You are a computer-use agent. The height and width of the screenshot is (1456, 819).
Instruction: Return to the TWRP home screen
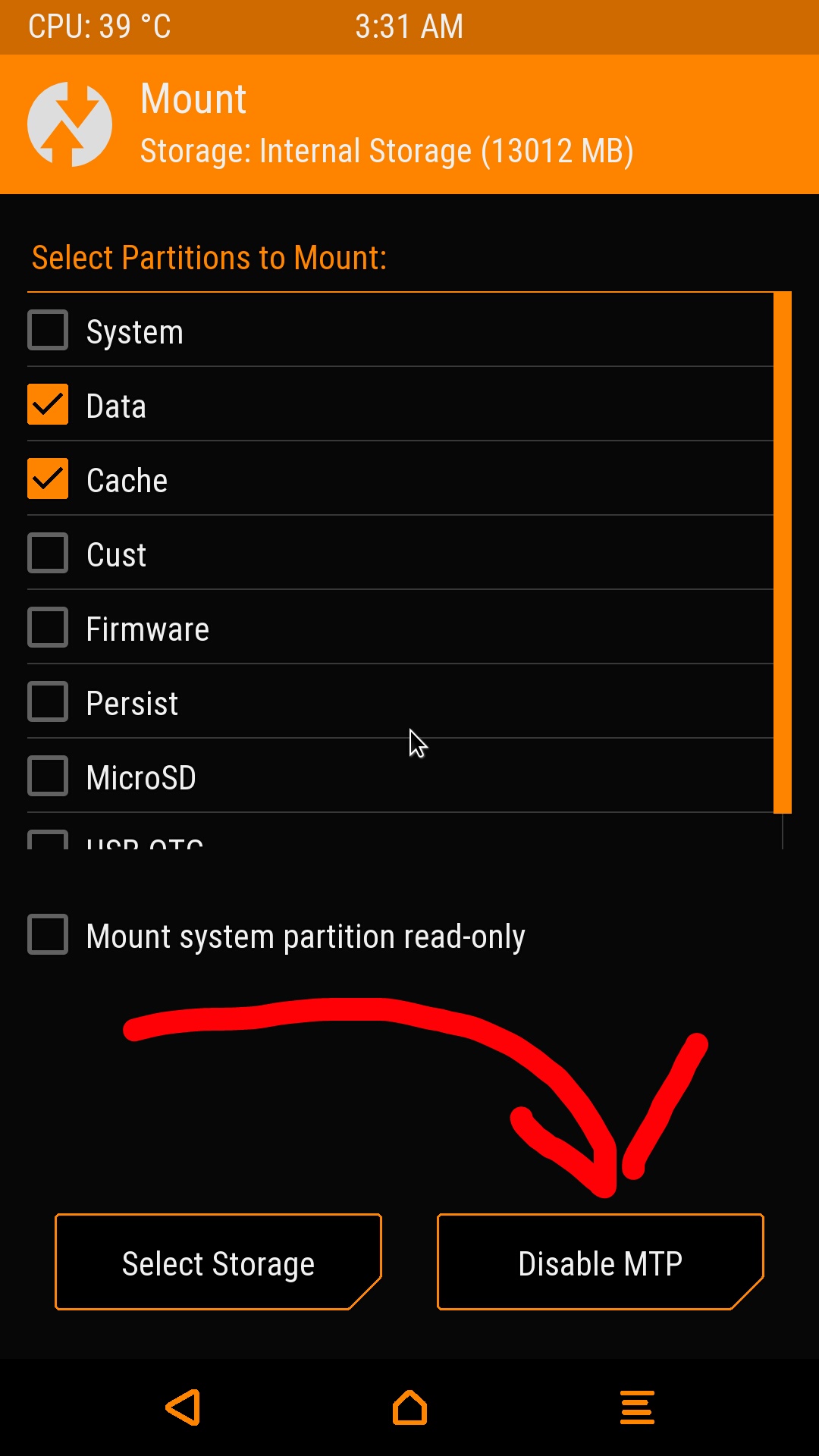(x=409, y=1407)
